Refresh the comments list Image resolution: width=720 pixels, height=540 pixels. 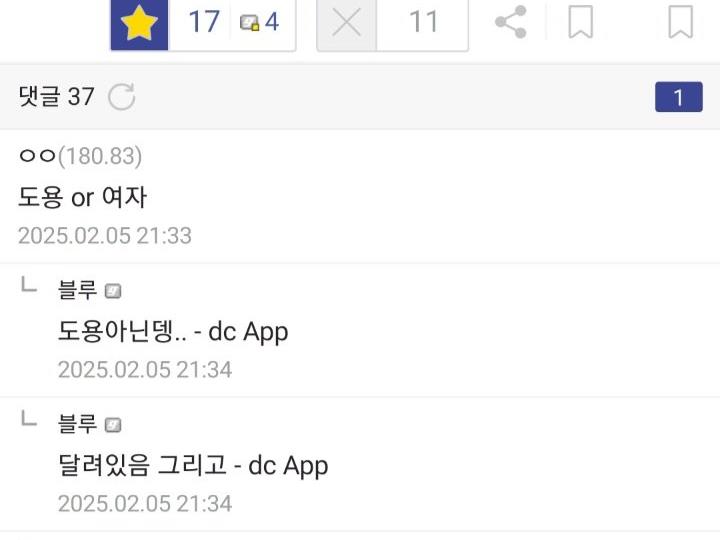[x=121, y=97]
